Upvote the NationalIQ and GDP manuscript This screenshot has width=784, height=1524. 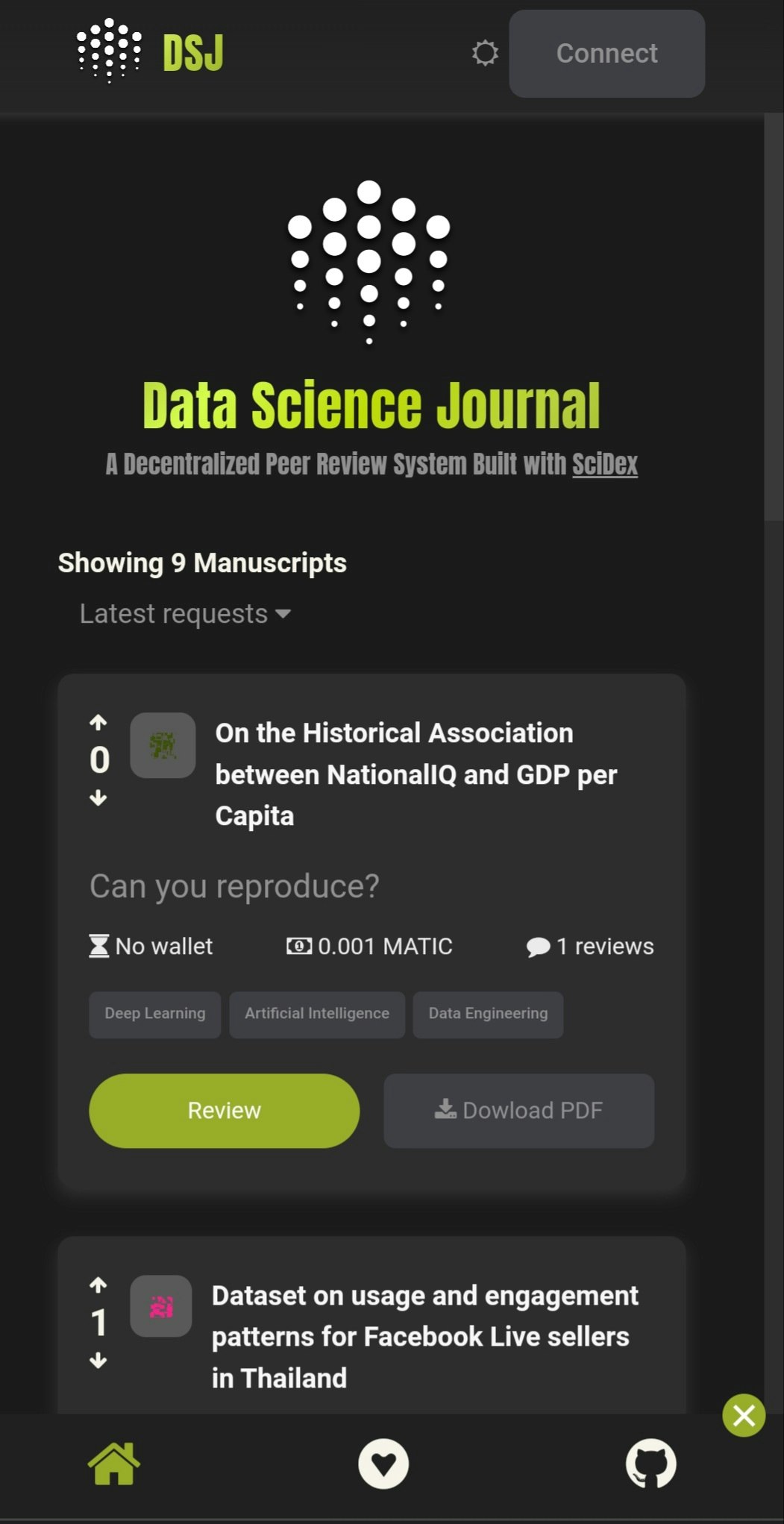(98, 722)
